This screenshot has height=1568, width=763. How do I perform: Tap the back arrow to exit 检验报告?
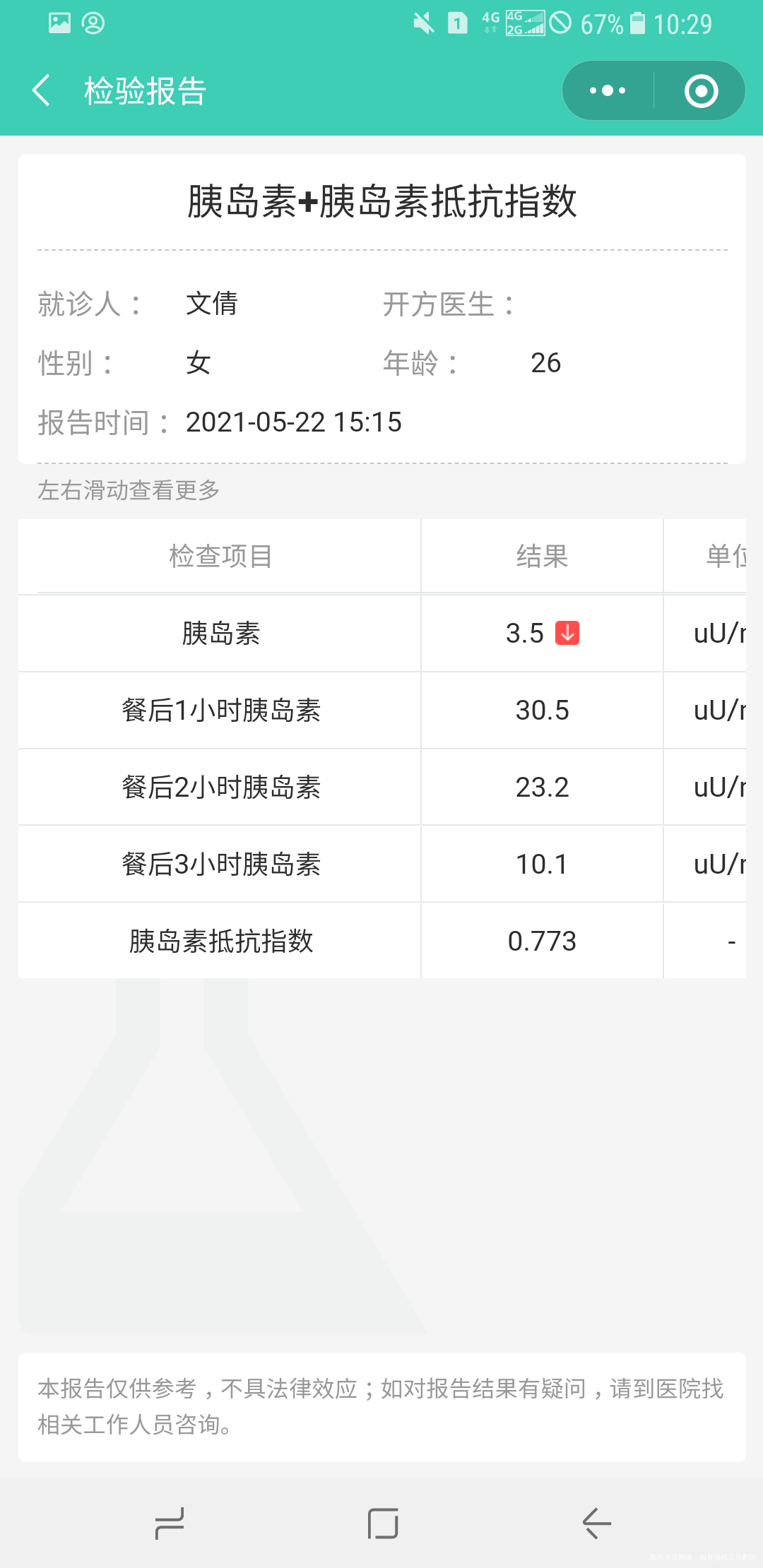click(42, 90)
